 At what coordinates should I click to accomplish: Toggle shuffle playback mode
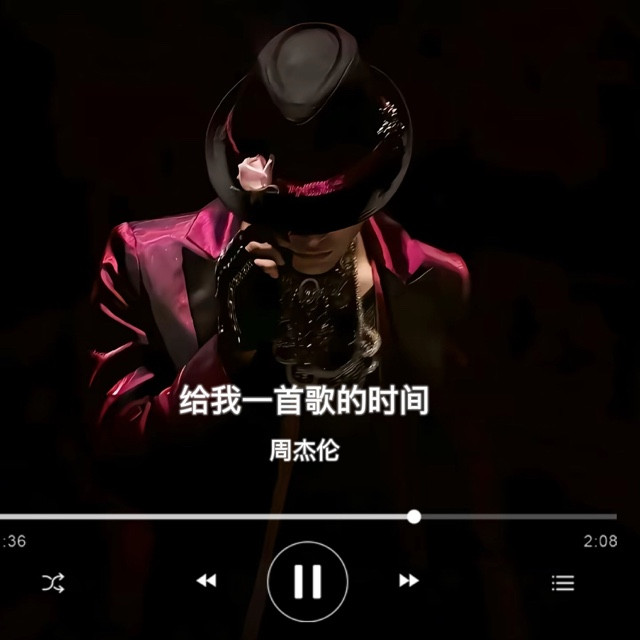(x=53, y=582)
